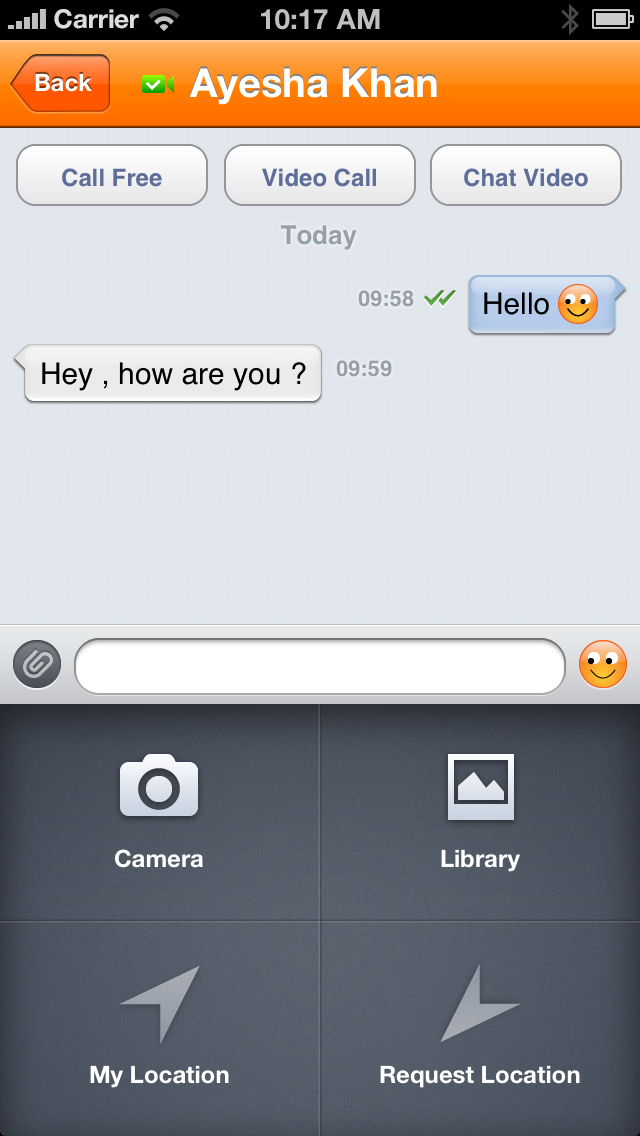The image size is (640, 1136).
Task: Share My Location in chat
Action: [x=159, y=1028]
